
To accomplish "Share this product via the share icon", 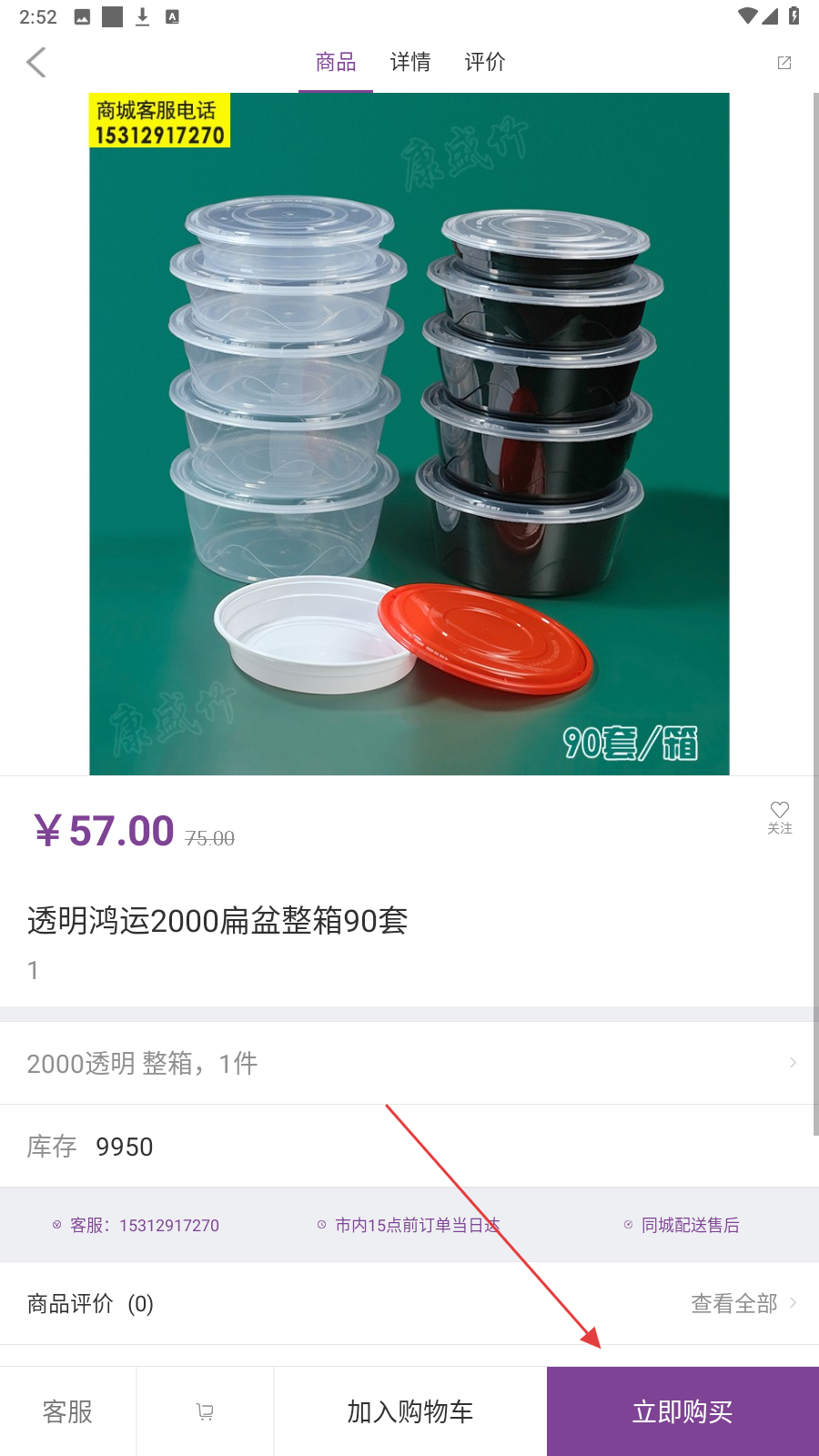I will pyautogui.click(x=784, y=63).
